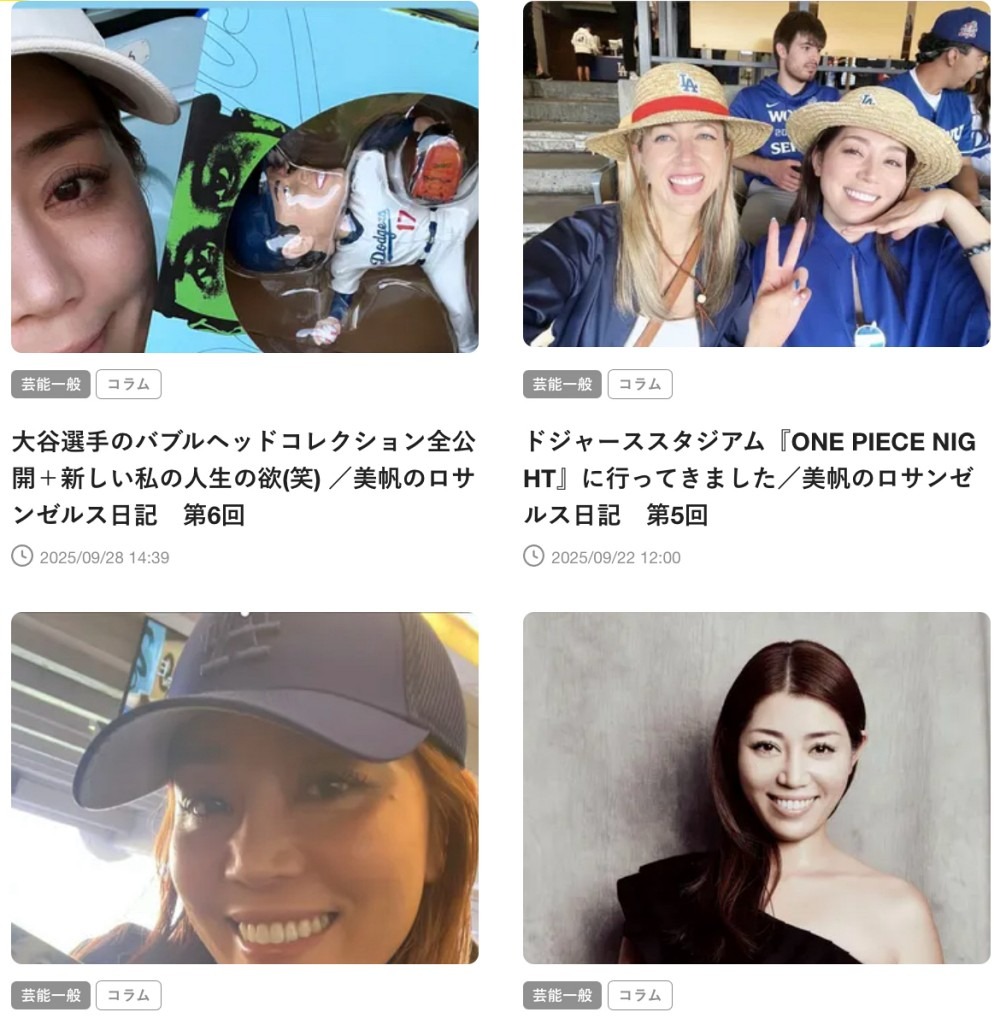Open the Ohtani bobblehead collection article image

point(244,177)
